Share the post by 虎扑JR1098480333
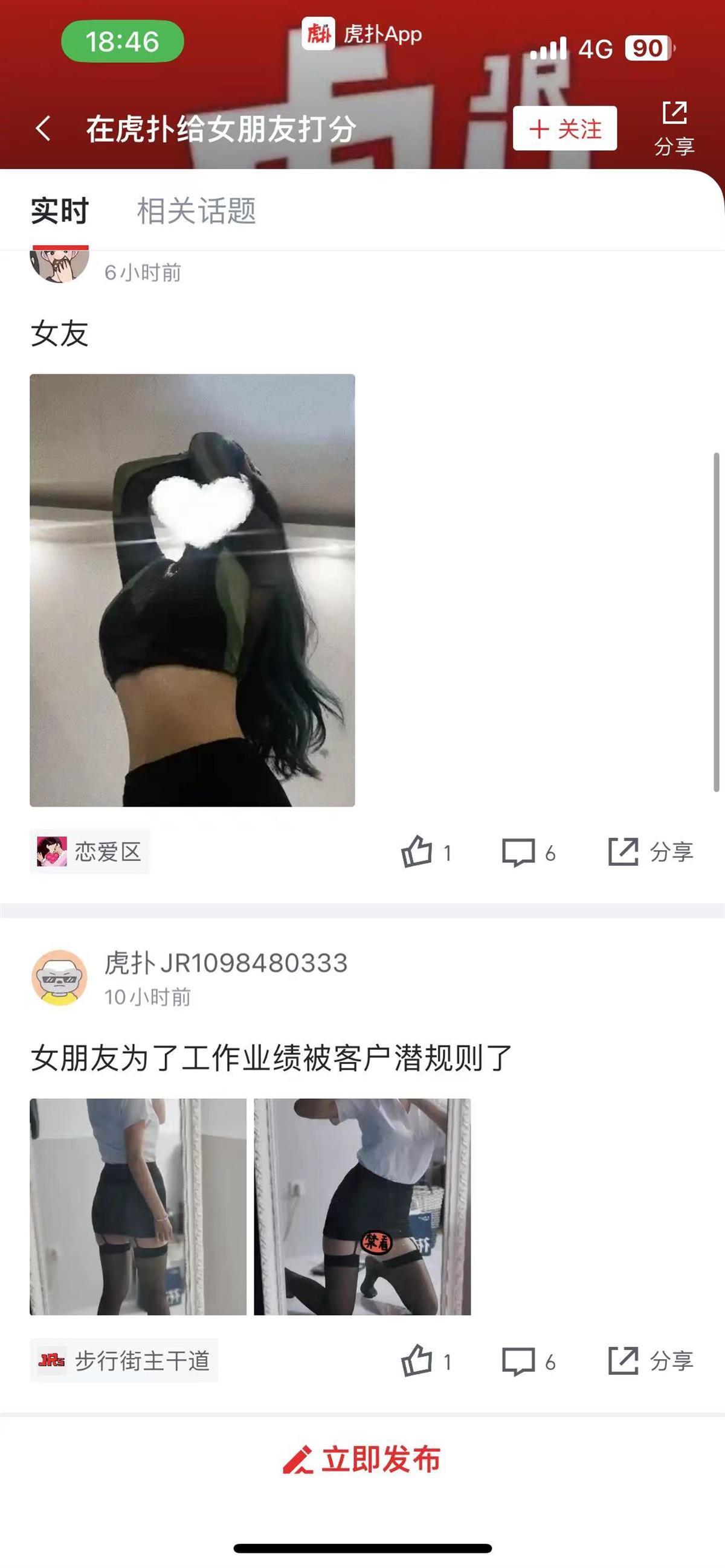725x1568 pixels. click(650, 1360)
